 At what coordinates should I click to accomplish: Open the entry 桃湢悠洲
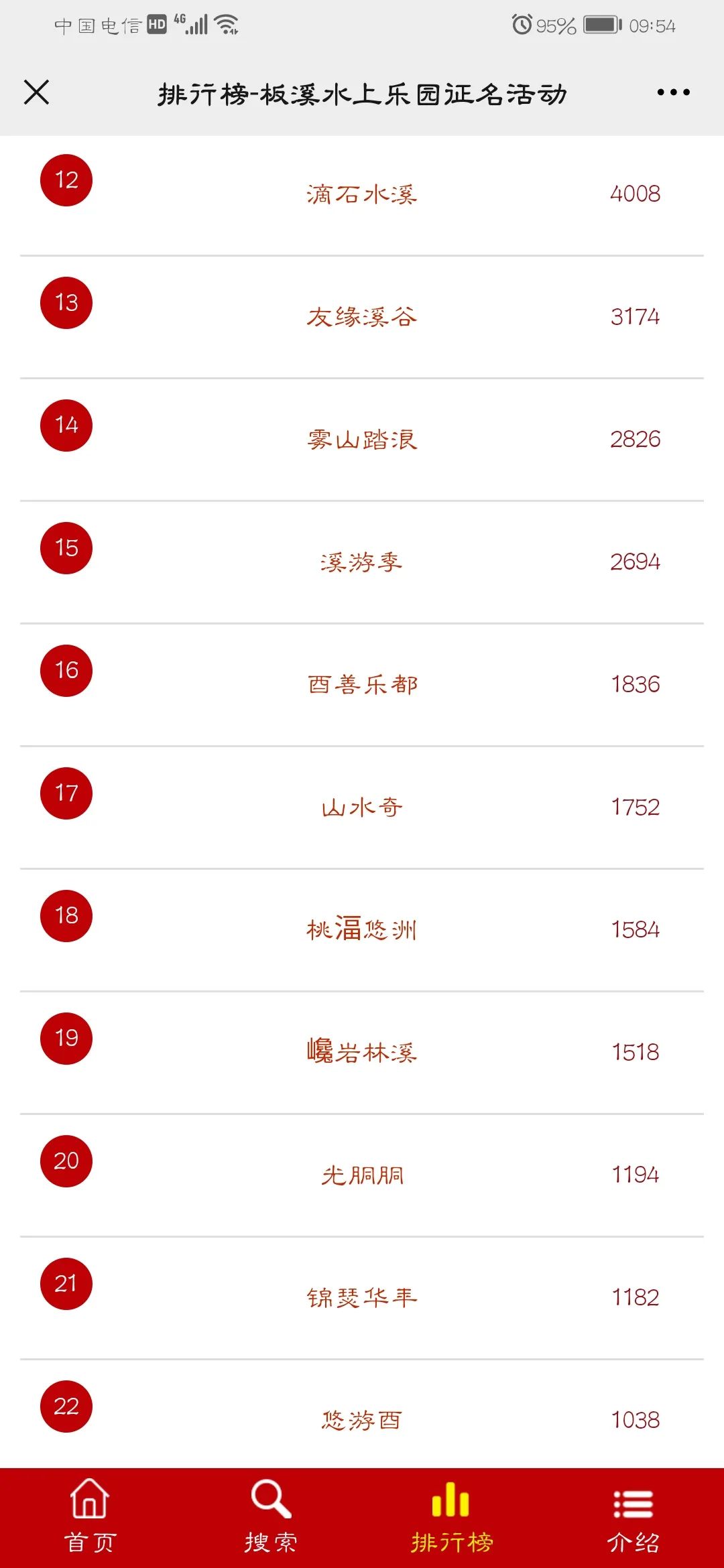[x=362, y=930]
